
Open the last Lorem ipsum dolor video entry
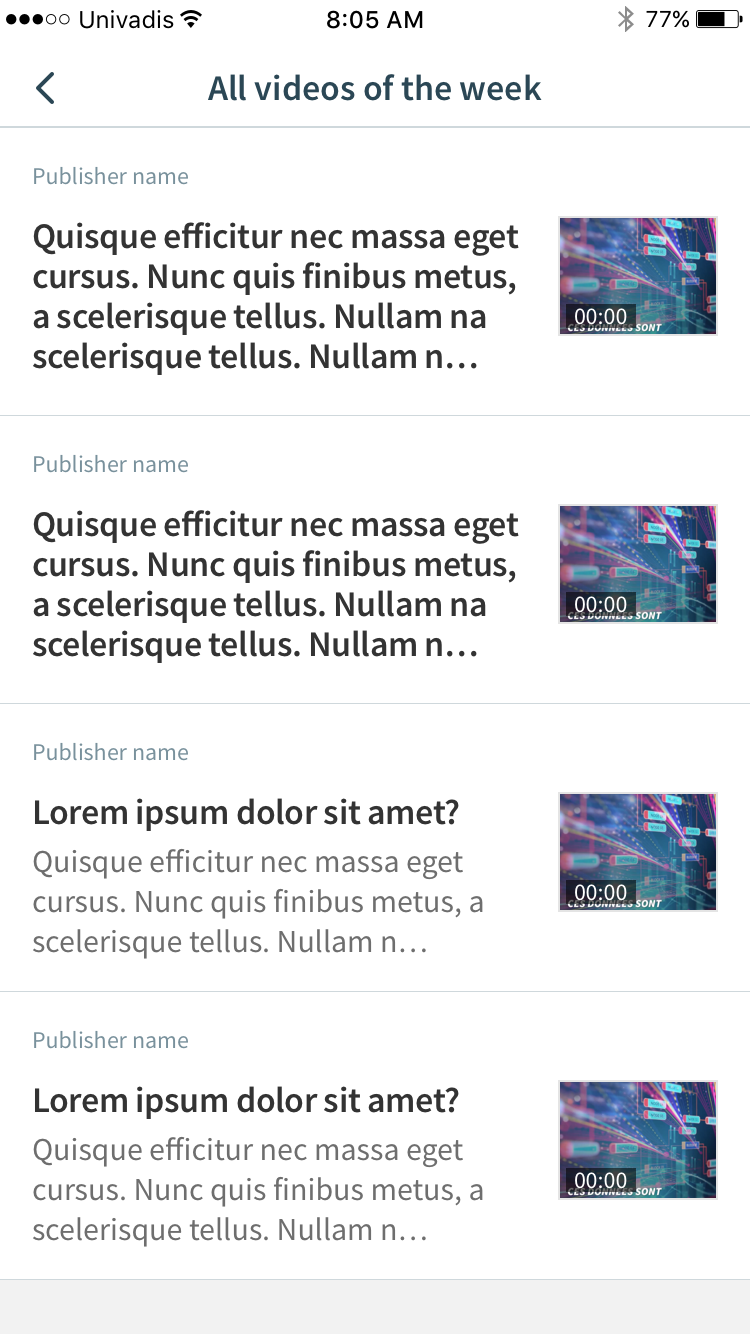[375, 1136]
